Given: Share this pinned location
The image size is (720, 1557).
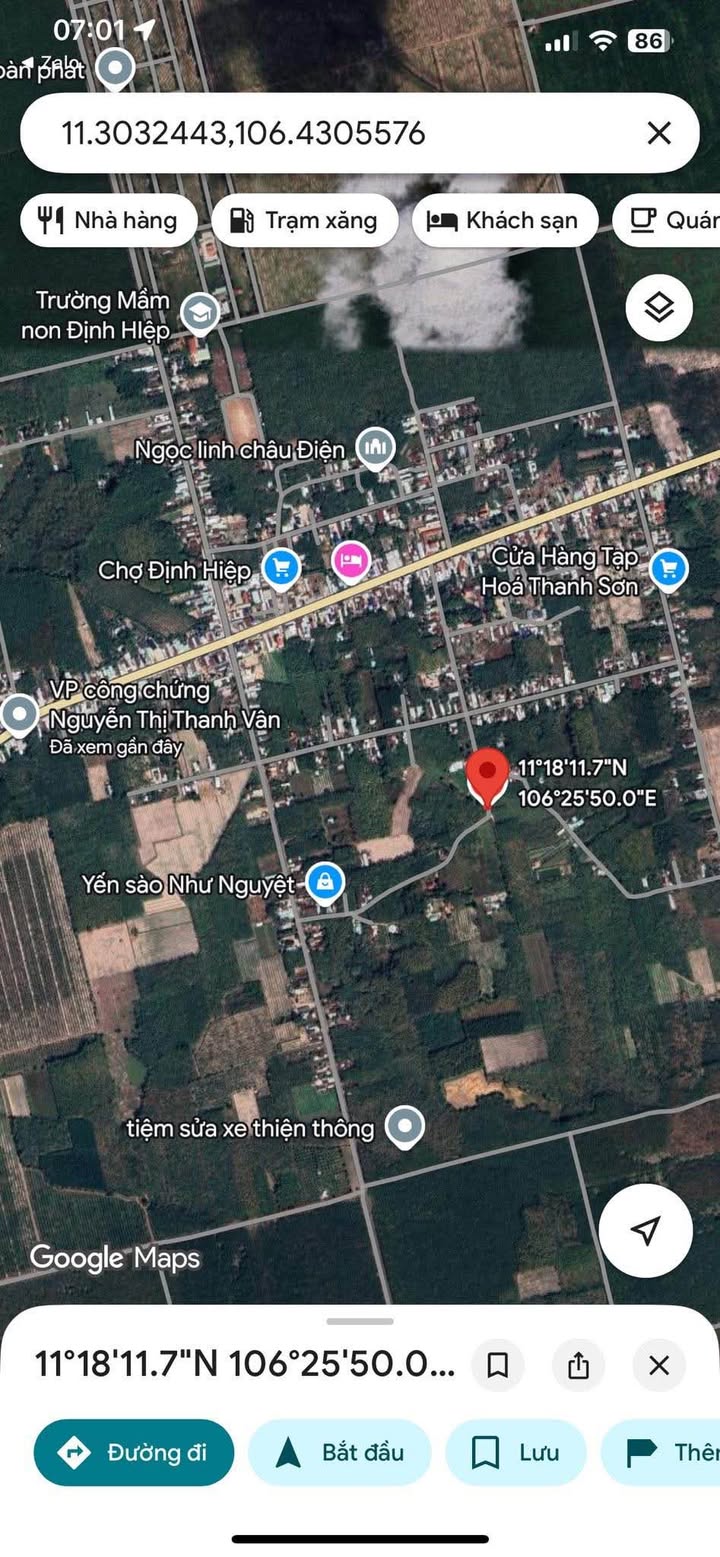Looking at the screenshot, I should tap(578, 1365).
